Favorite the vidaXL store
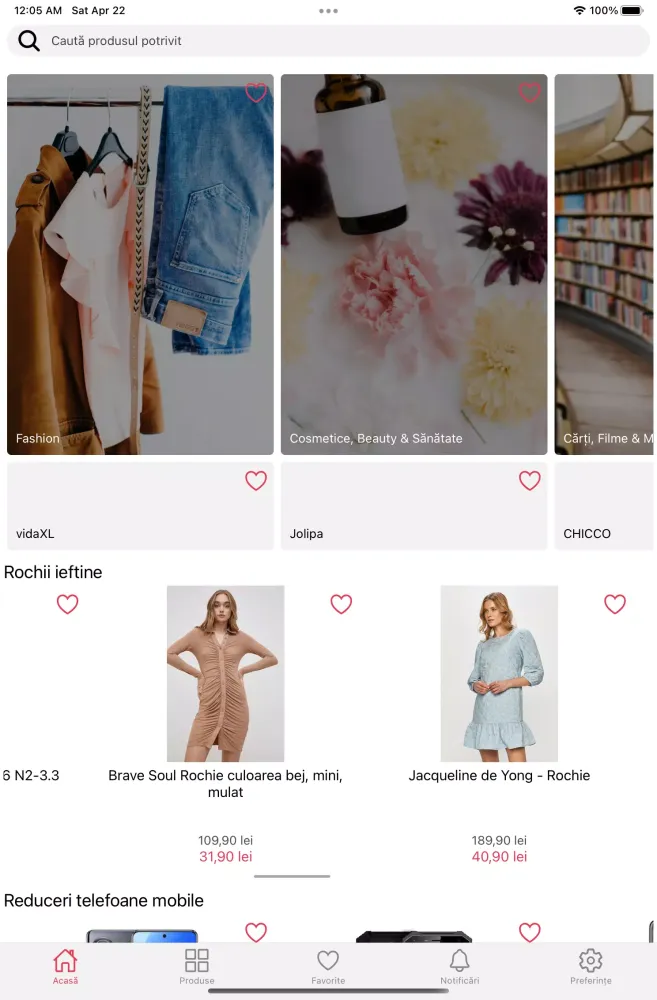 pos(256,481)
